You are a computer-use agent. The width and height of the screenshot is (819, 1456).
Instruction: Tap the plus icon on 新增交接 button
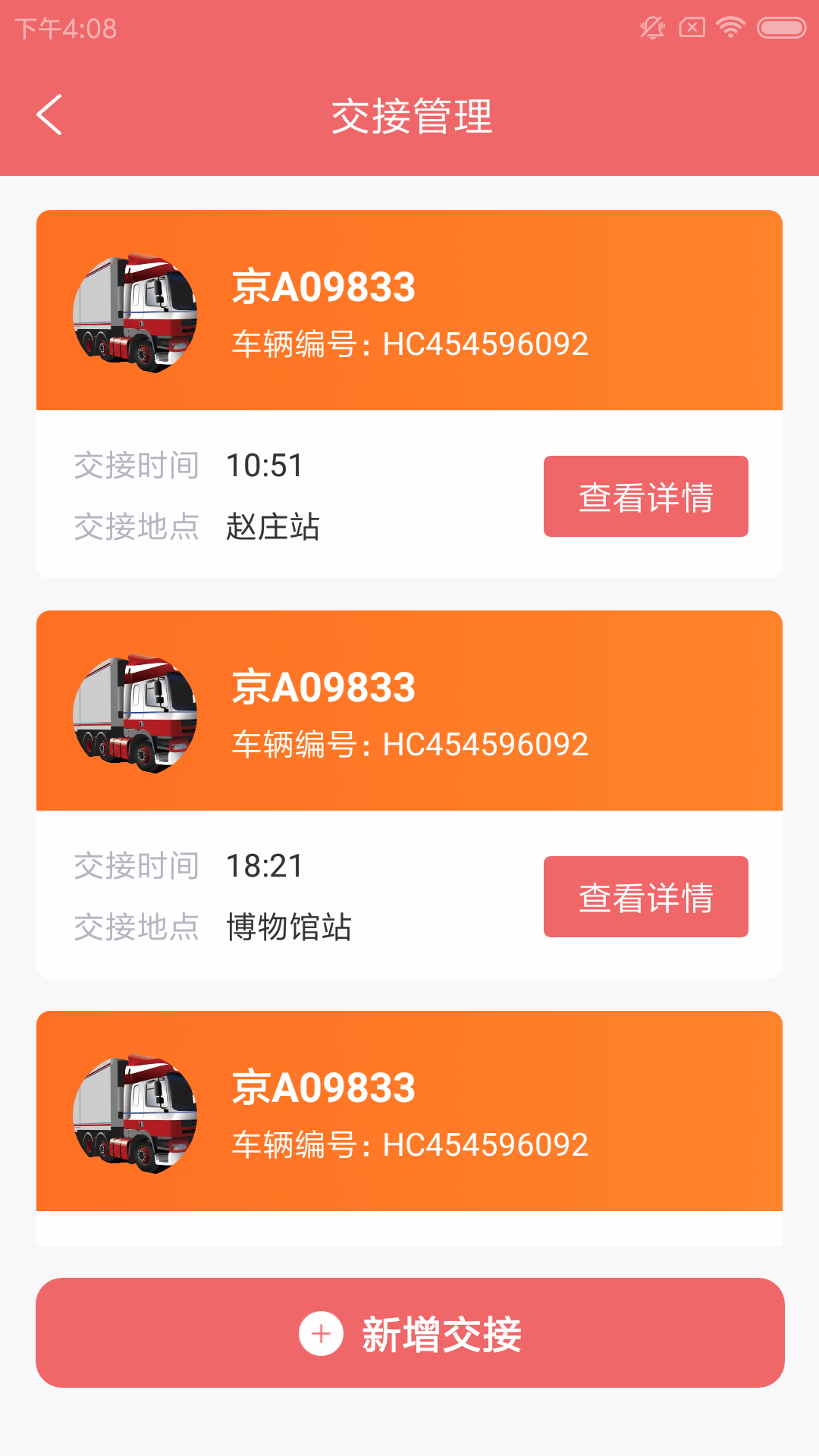click(320, 1332)
